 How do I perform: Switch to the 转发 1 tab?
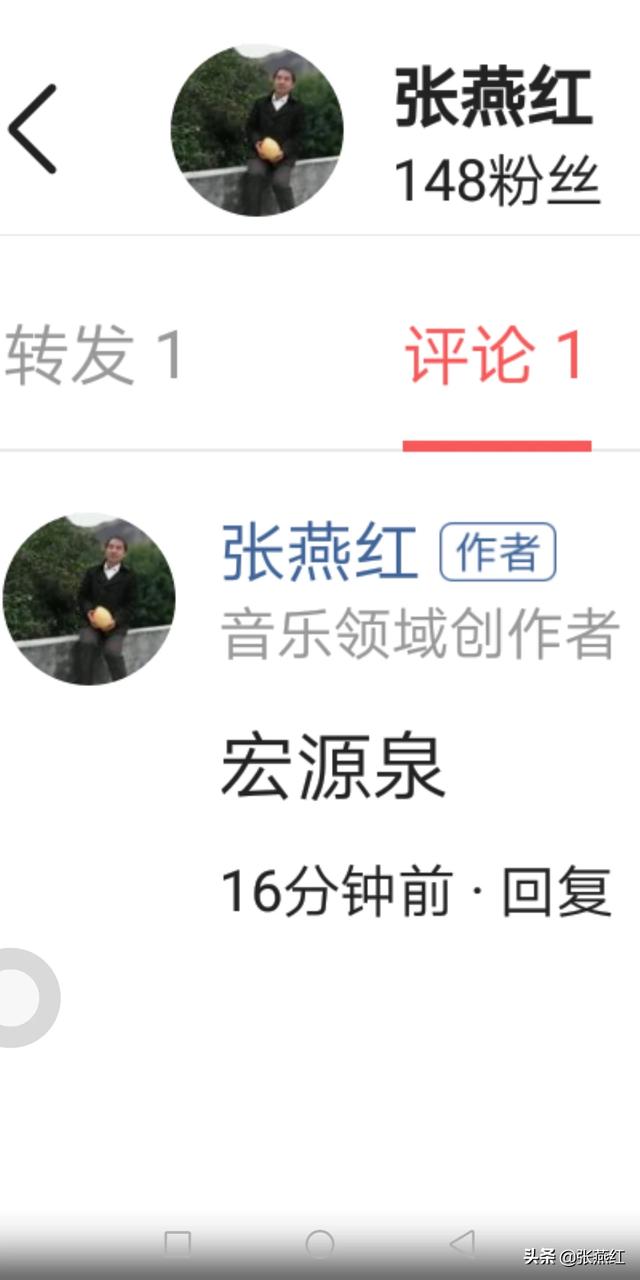click(x=95, y=355)
